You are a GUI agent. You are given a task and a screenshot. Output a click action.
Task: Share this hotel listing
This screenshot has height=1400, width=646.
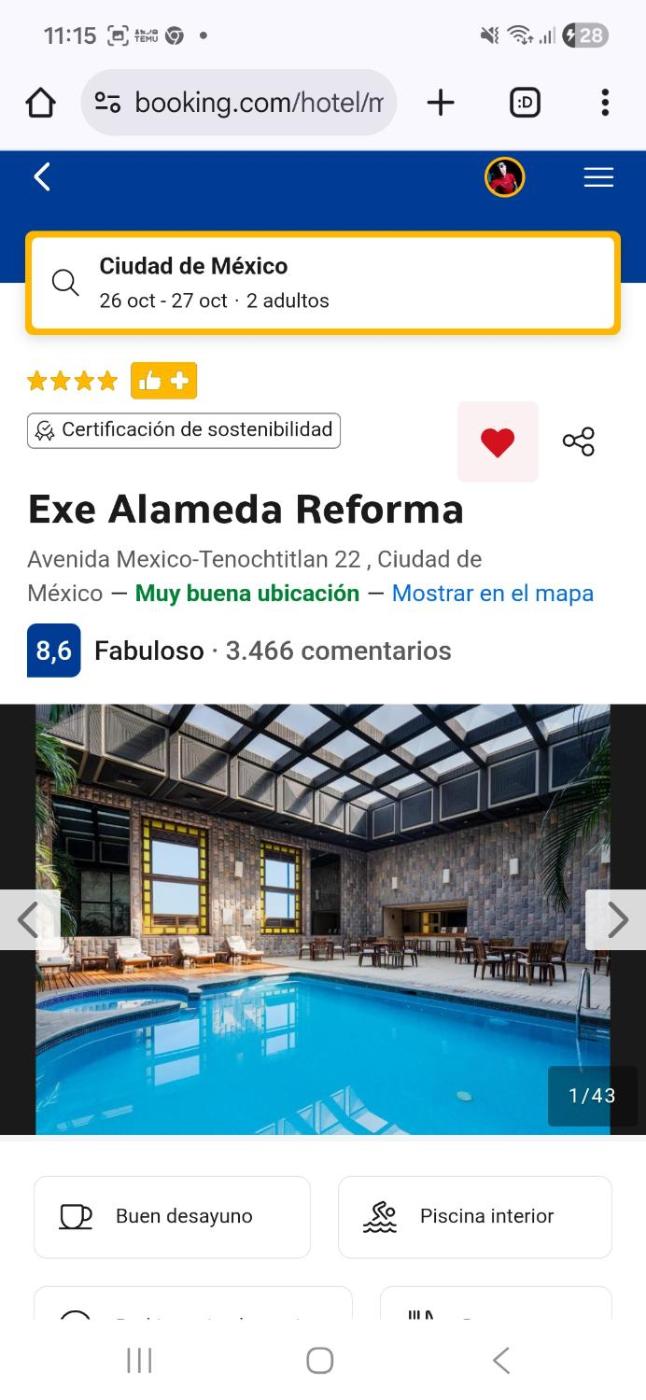(x=578, y=442)
